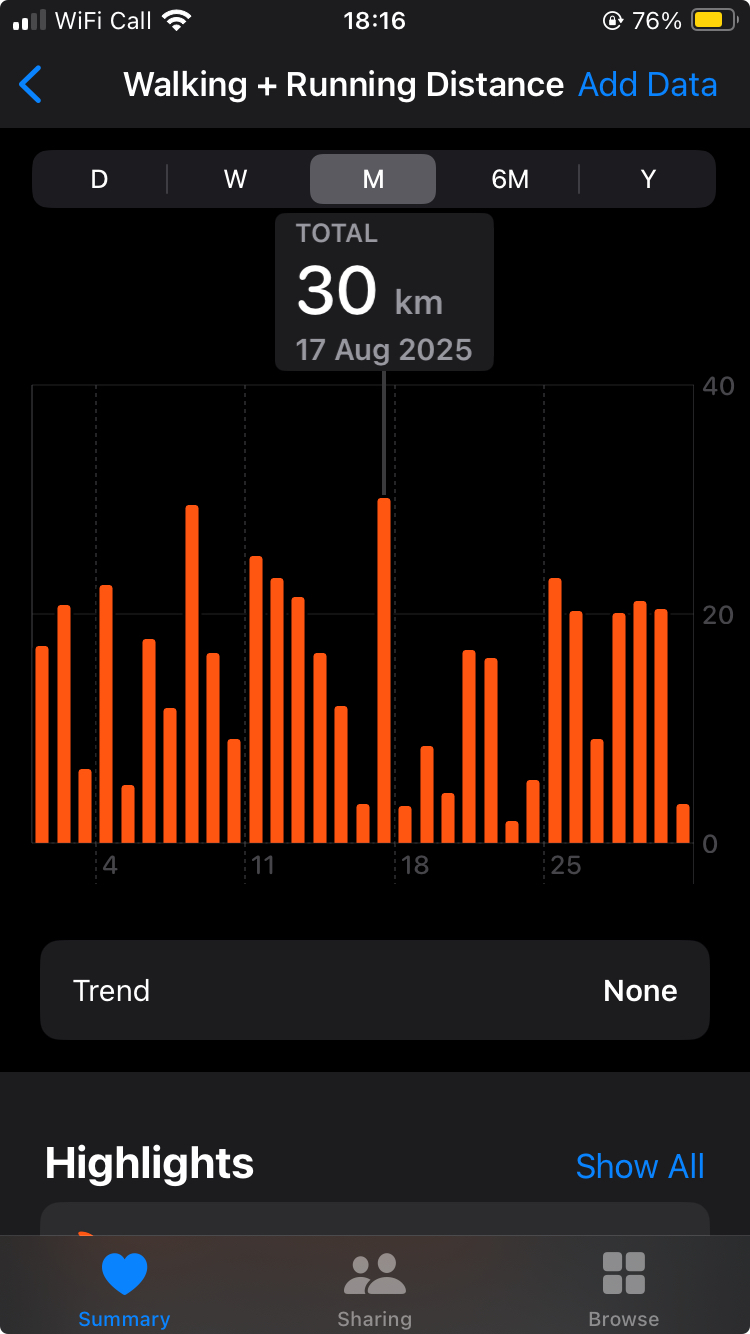Select the M monthly range
750x1334 pixels.
[373, 179]
